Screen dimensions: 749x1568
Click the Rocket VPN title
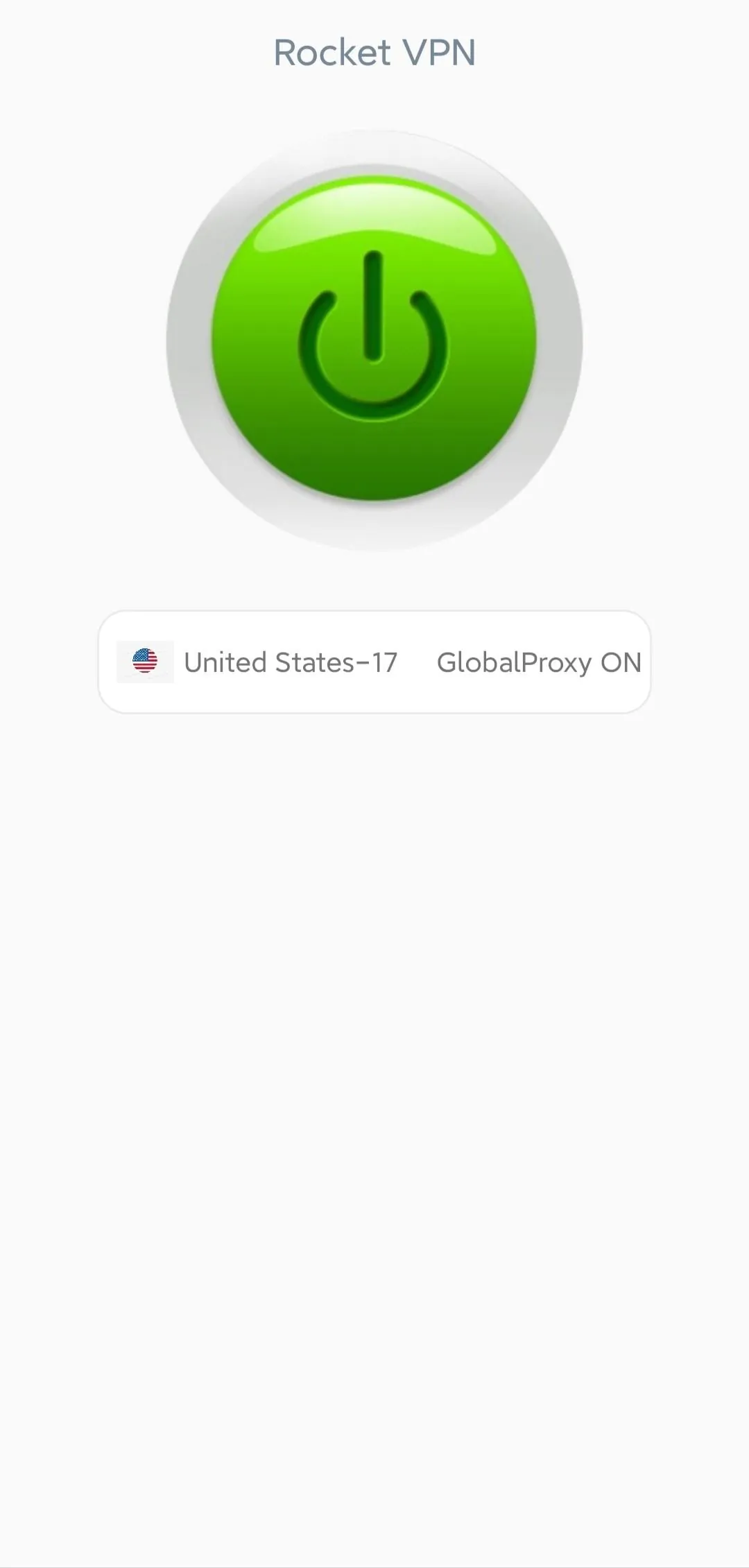(x=374, y=51)
